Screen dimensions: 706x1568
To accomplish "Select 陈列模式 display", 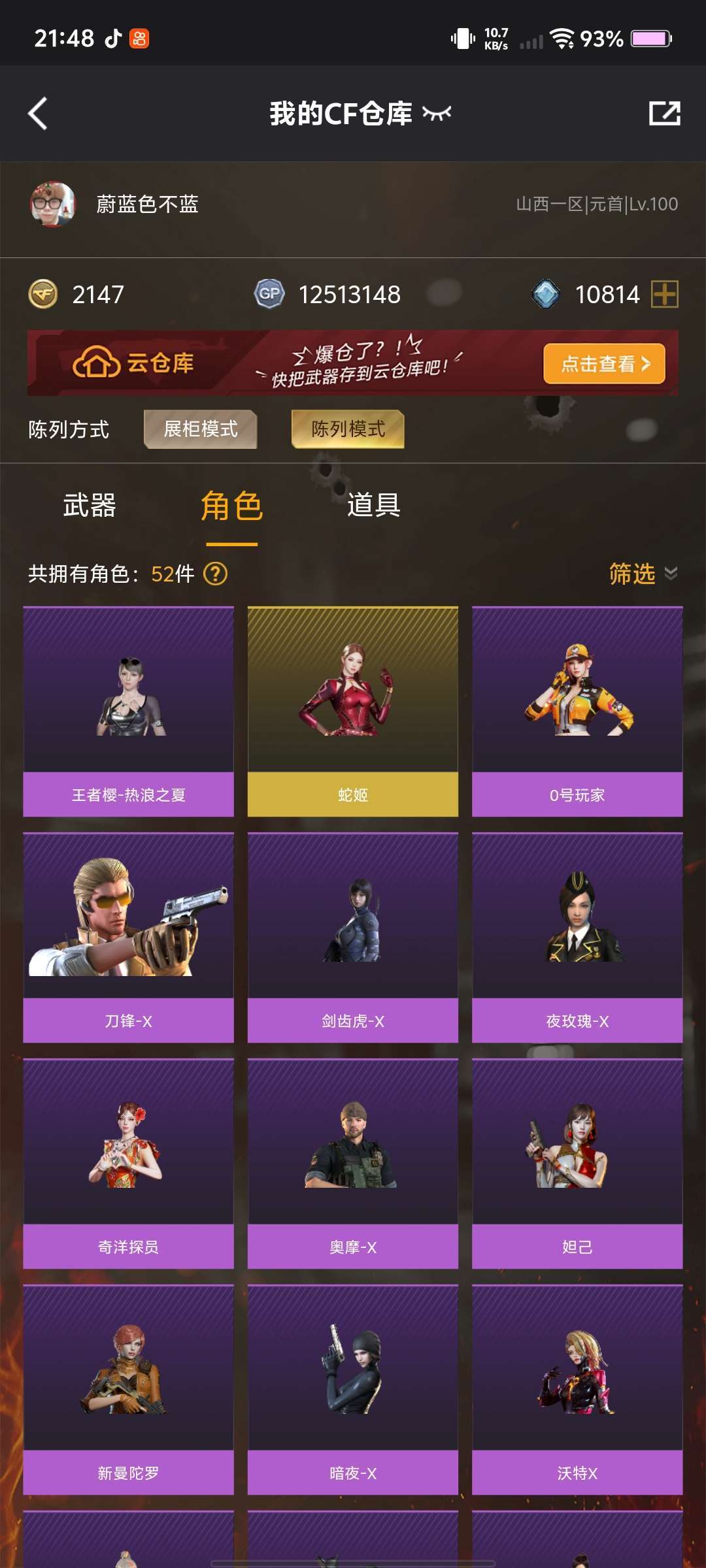I will 348,429.
